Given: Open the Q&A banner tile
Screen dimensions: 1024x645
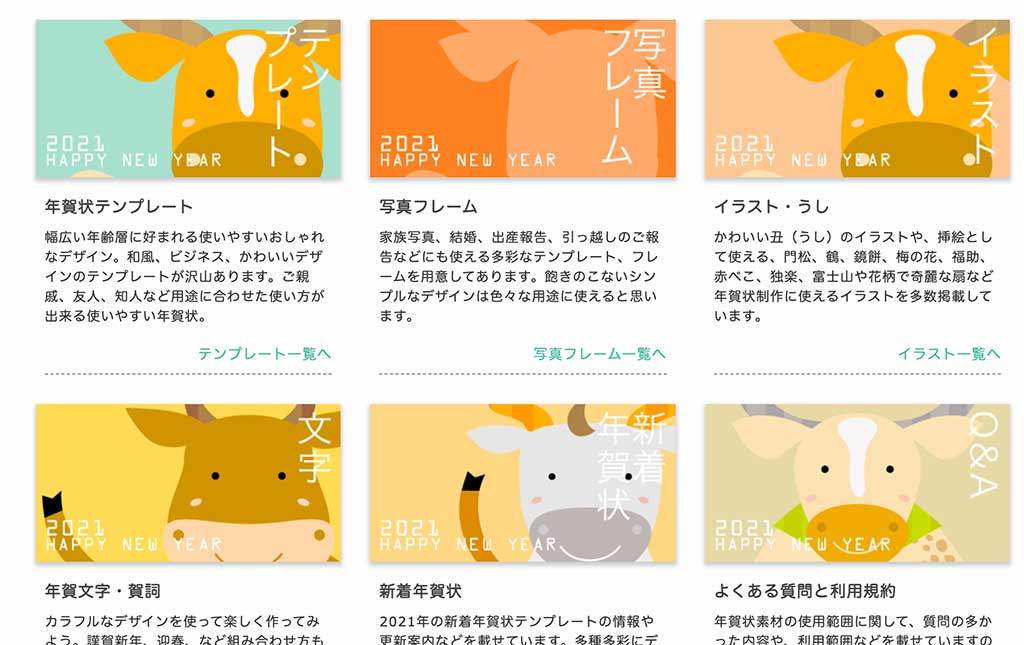Looking at the screenshot, I should 857,483.
